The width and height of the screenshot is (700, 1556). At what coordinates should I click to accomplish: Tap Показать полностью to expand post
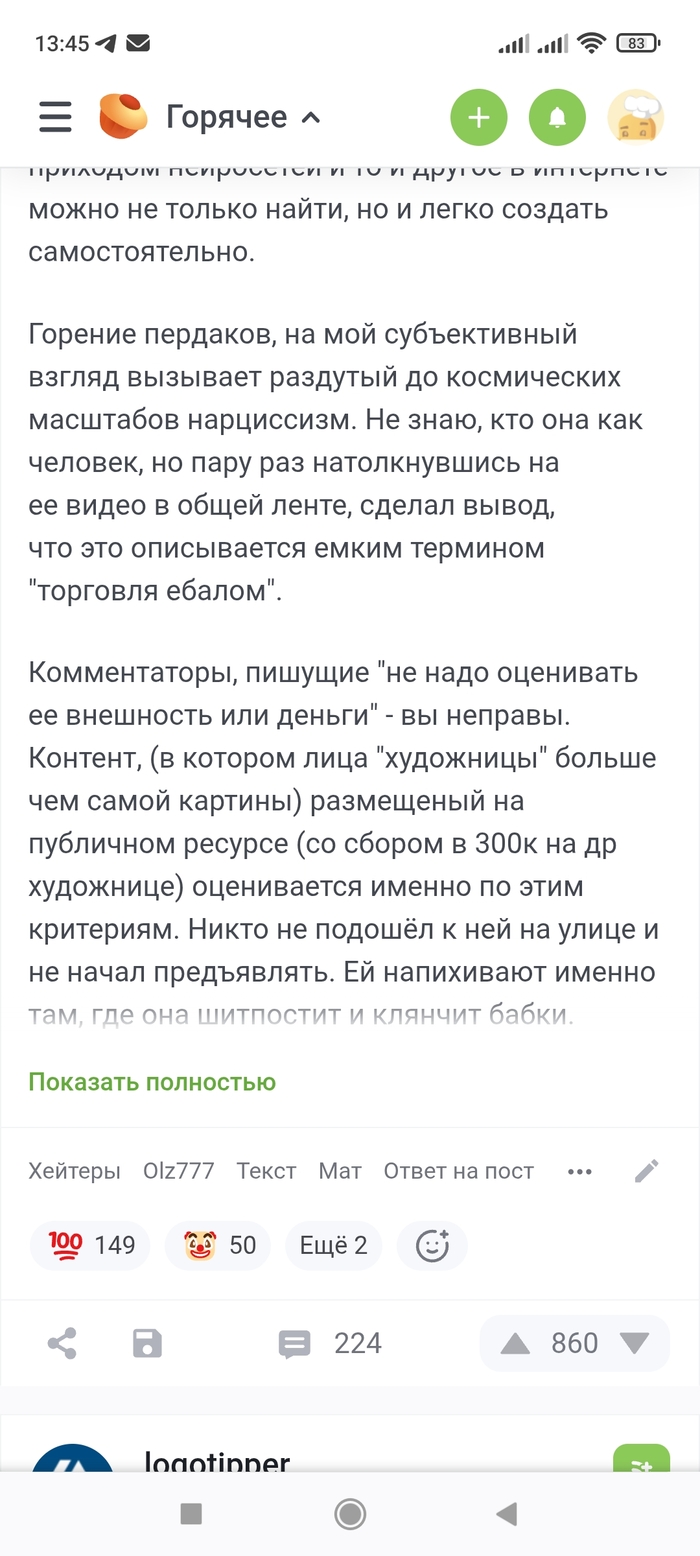click(152, 1081)
